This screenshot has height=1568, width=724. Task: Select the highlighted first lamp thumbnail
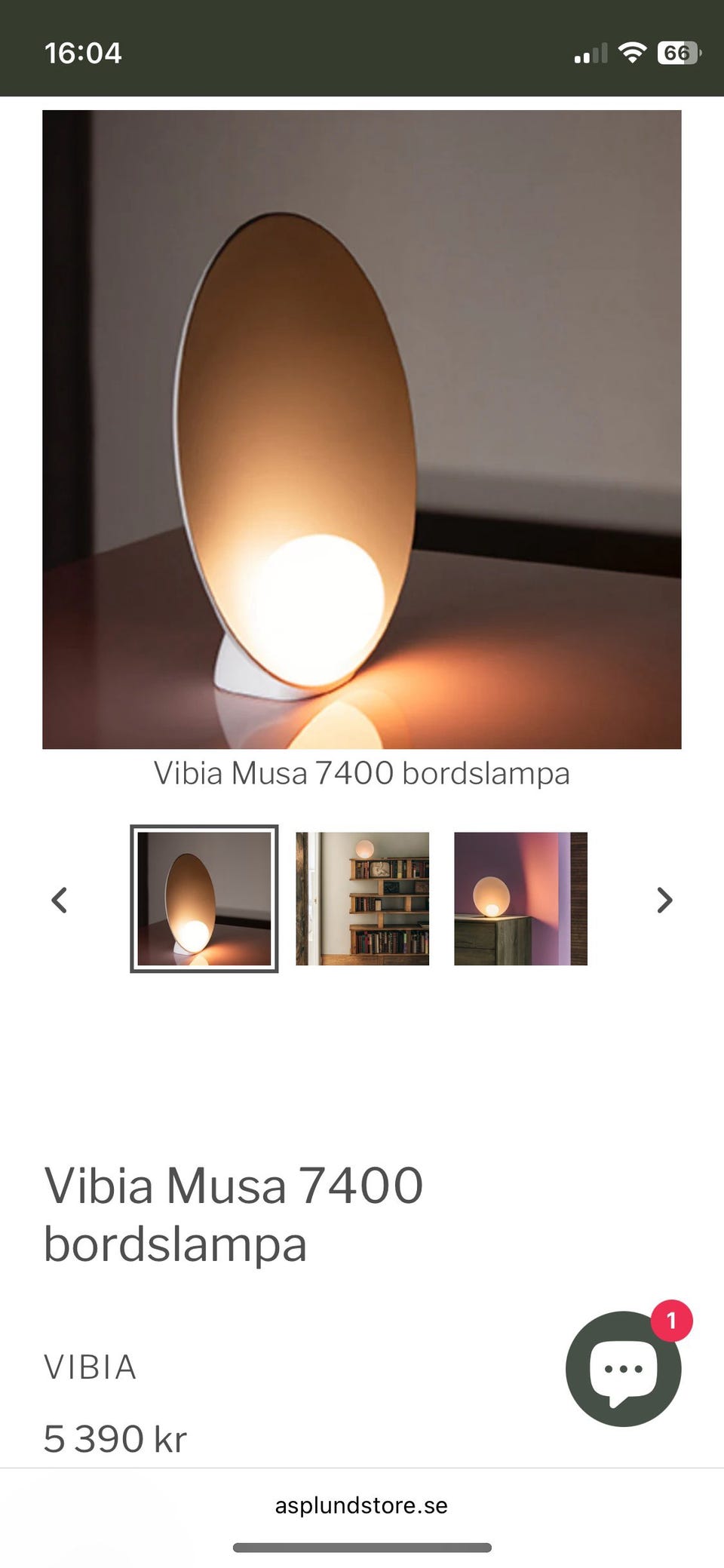[204, 898]
